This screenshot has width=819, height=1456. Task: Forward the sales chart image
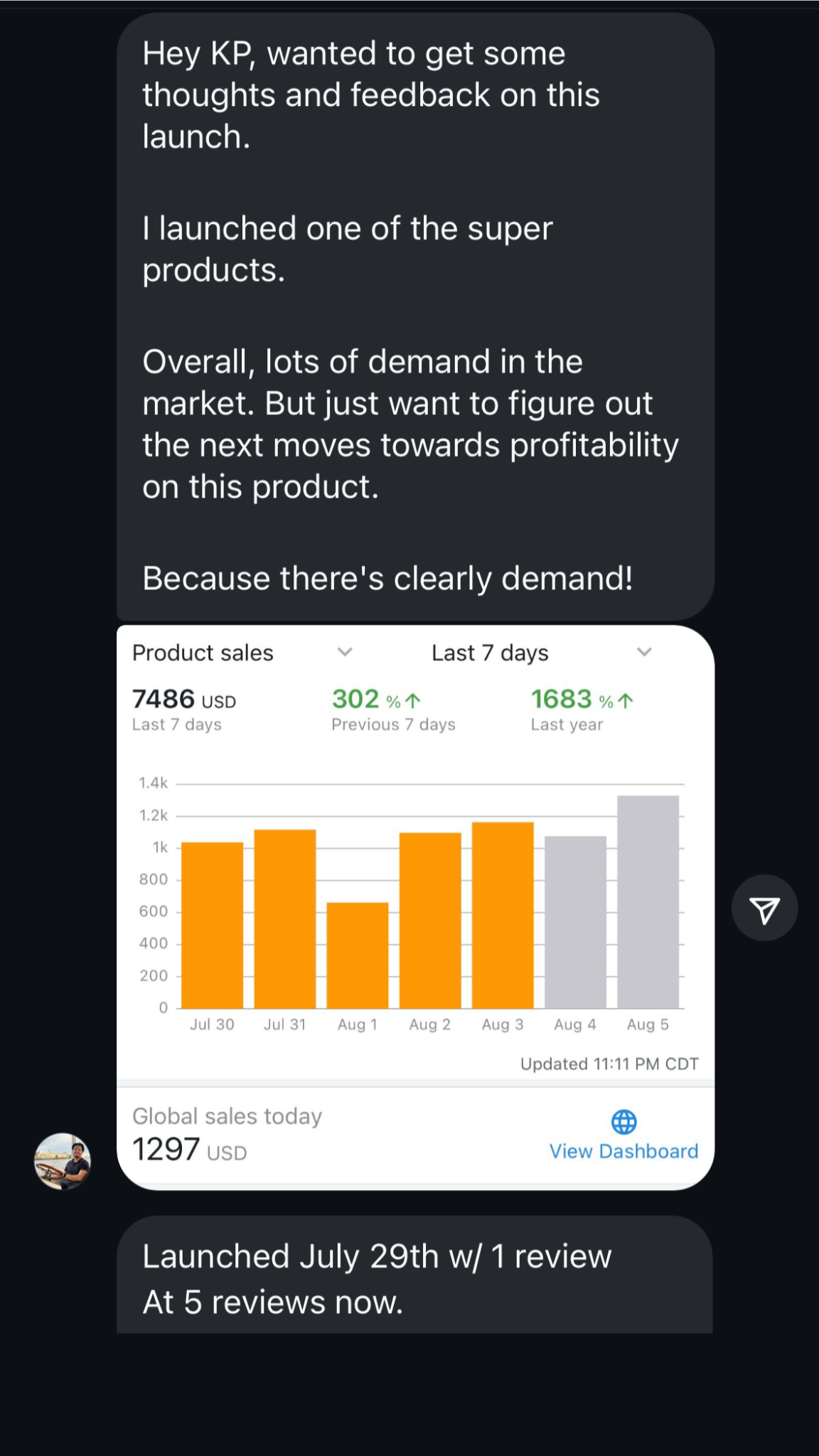(764, 909)
